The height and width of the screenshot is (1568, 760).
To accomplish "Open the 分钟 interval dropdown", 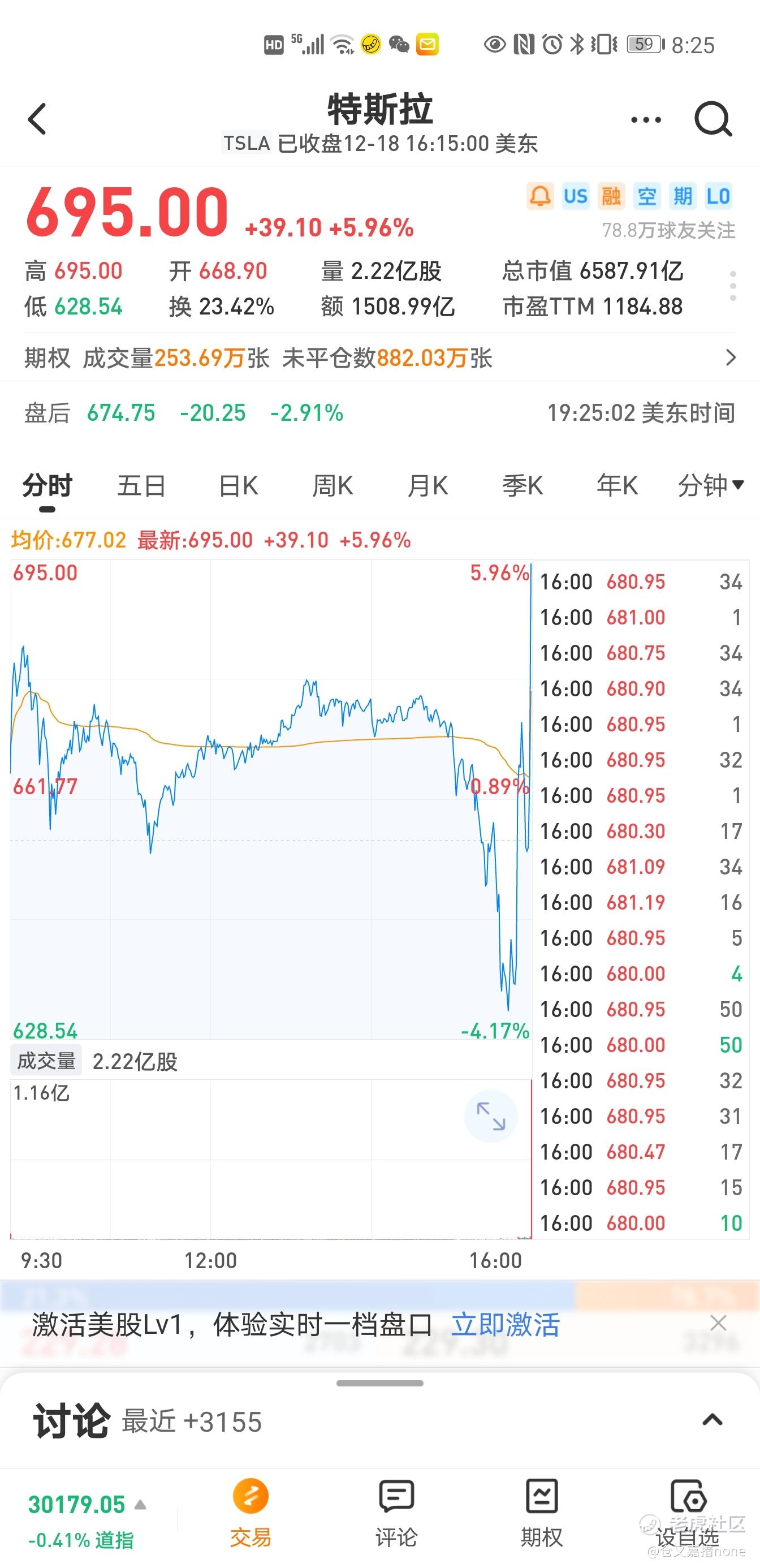I will point(711,486).
